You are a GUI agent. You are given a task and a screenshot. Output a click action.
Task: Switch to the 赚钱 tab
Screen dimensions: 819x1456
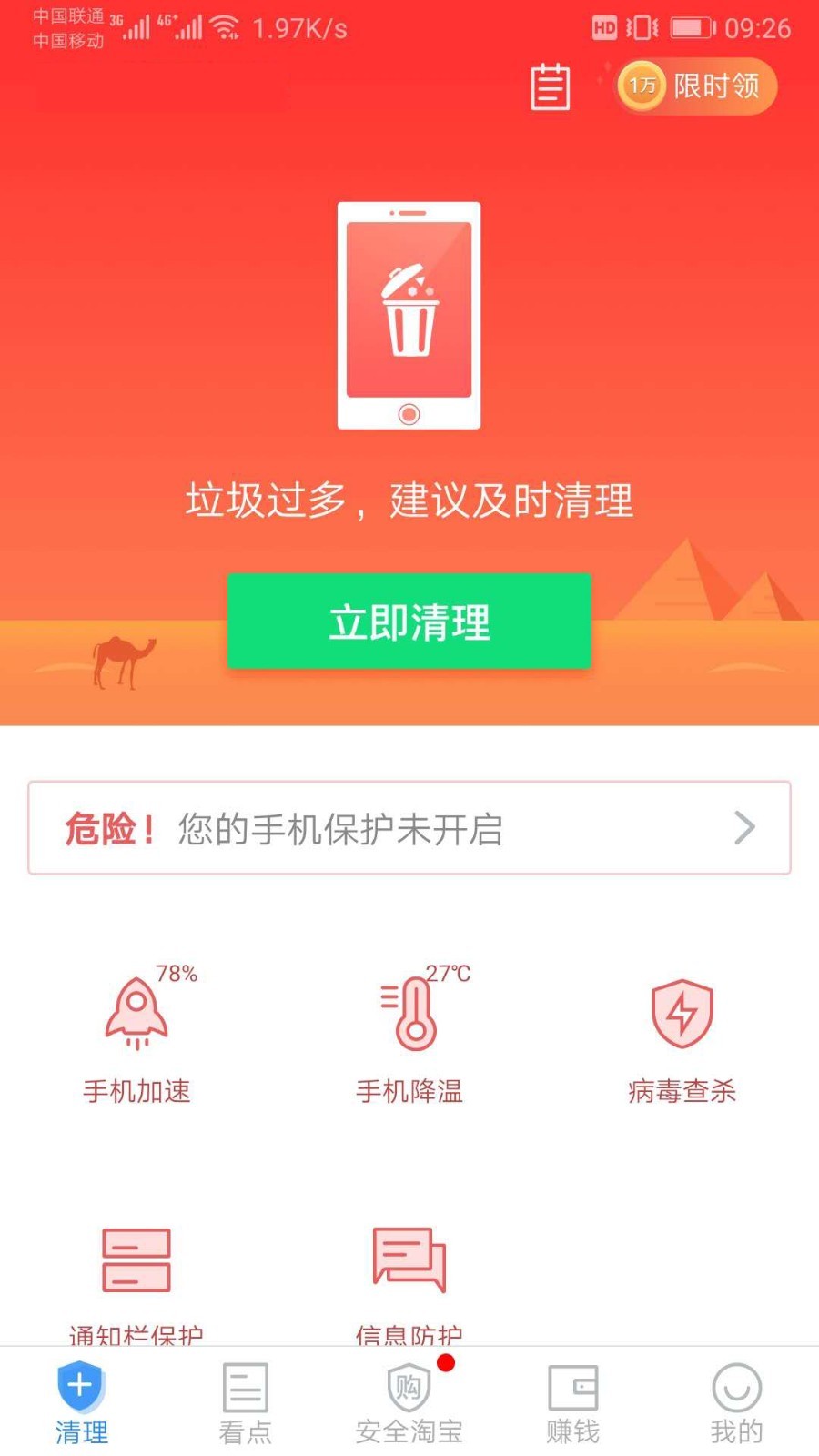573,1403
